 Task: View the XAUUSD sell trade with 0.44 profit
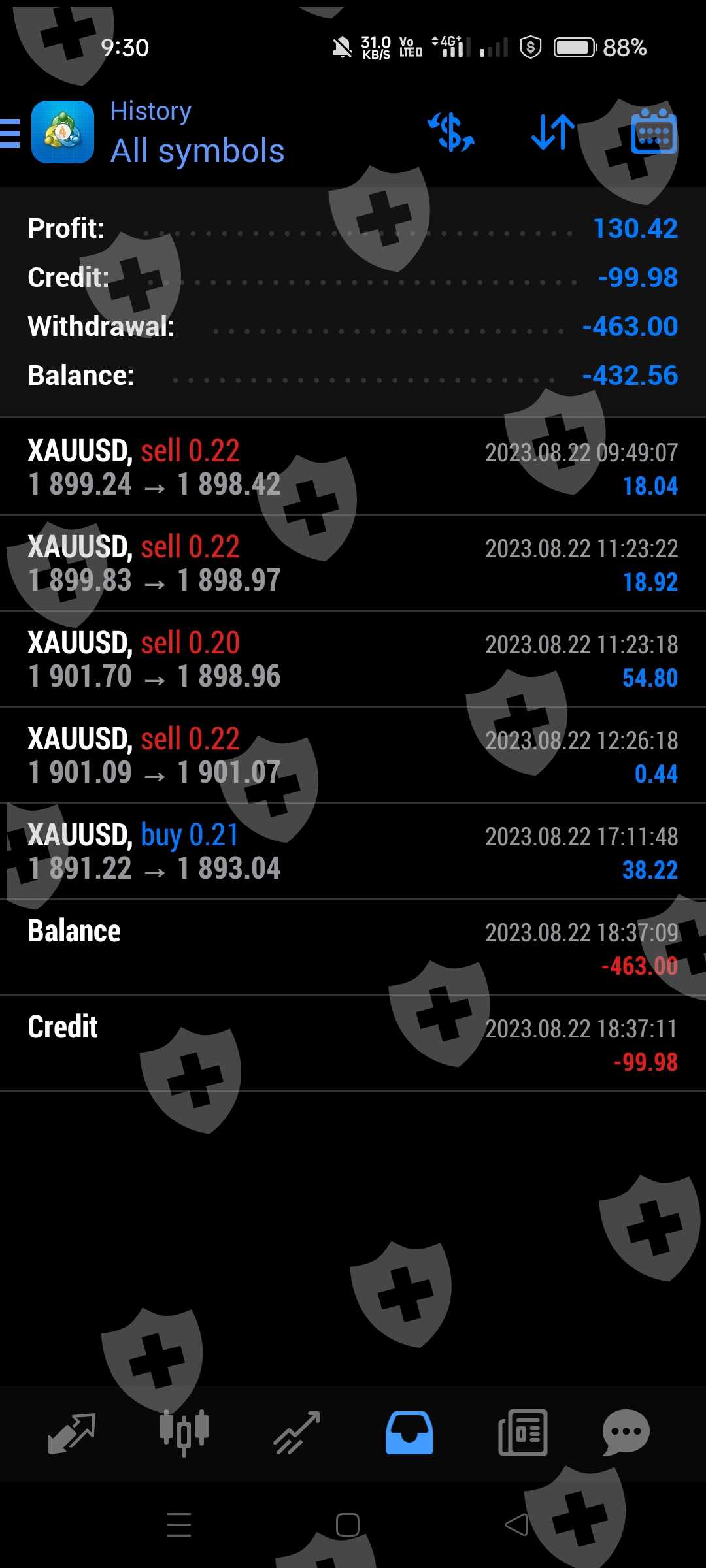click(353, 755)
